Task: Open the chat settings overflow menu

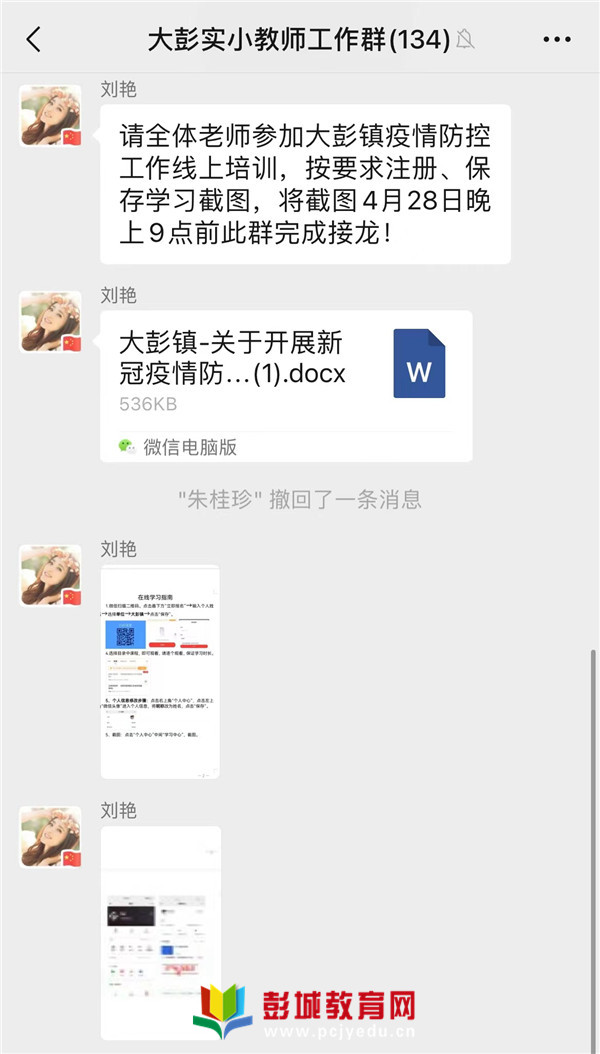Action: point(556,40)
